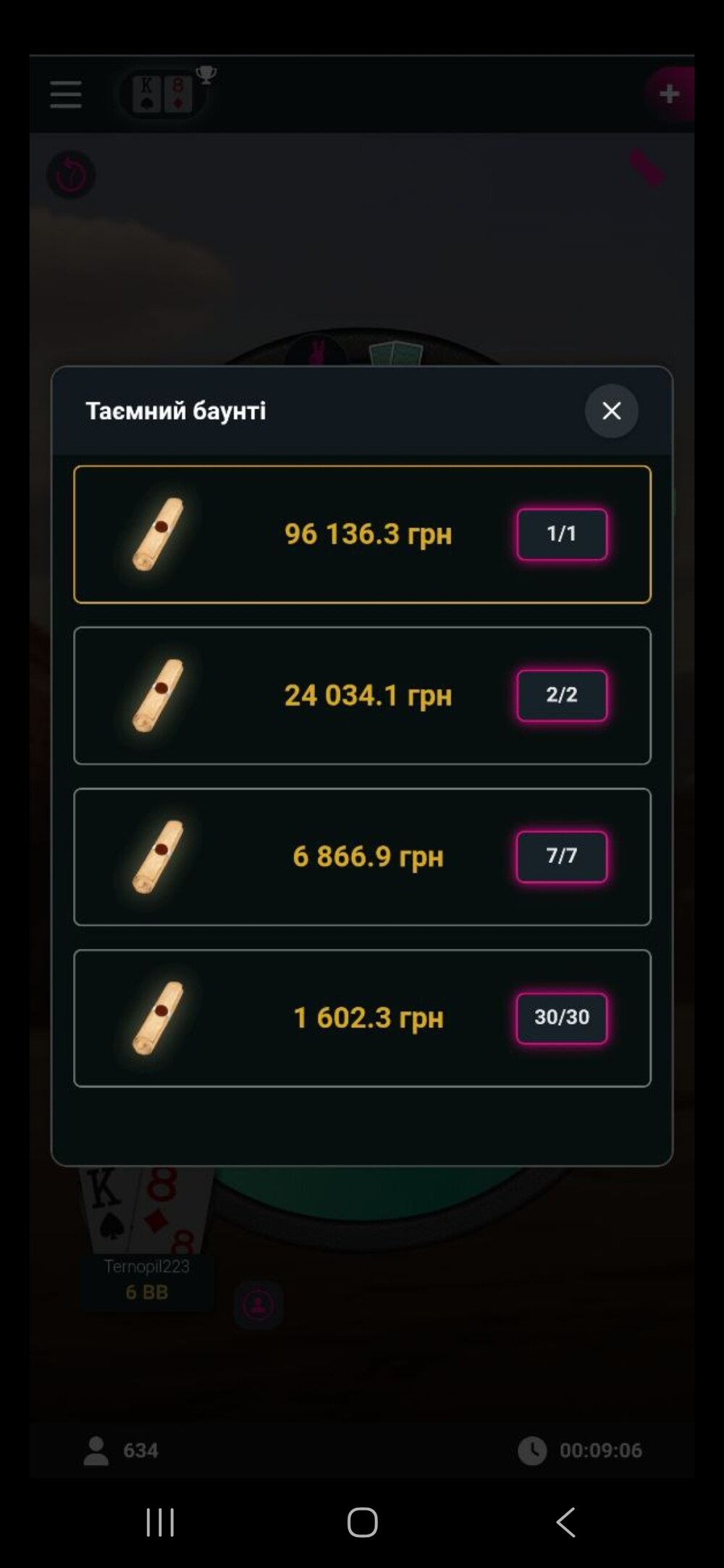Select the 1 602.3 грн bounty card
This screenshot has width=724, height=1568.
click(362, 1018)
